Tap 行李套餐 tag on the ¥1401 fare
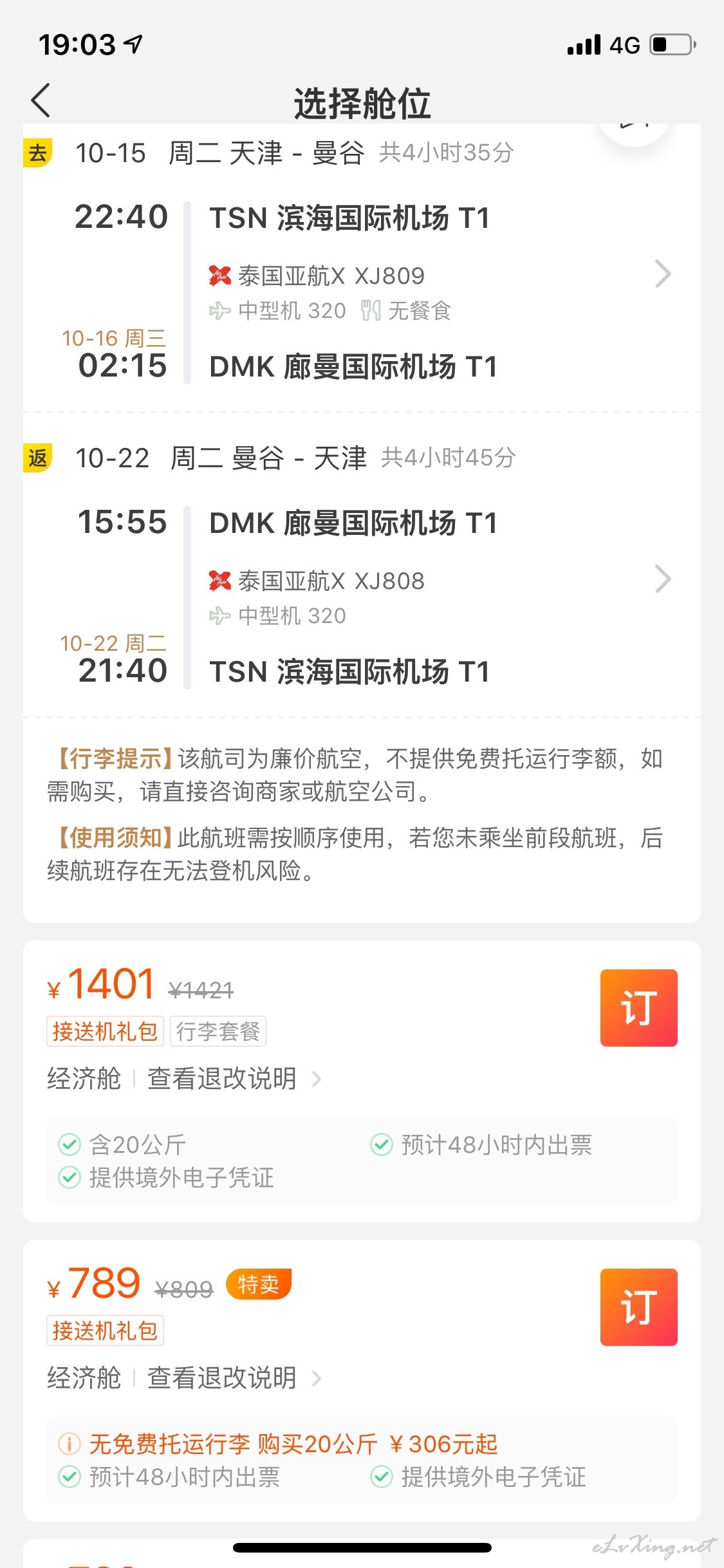Viewport: 724px width, 1568px height. click(218, 1031)
